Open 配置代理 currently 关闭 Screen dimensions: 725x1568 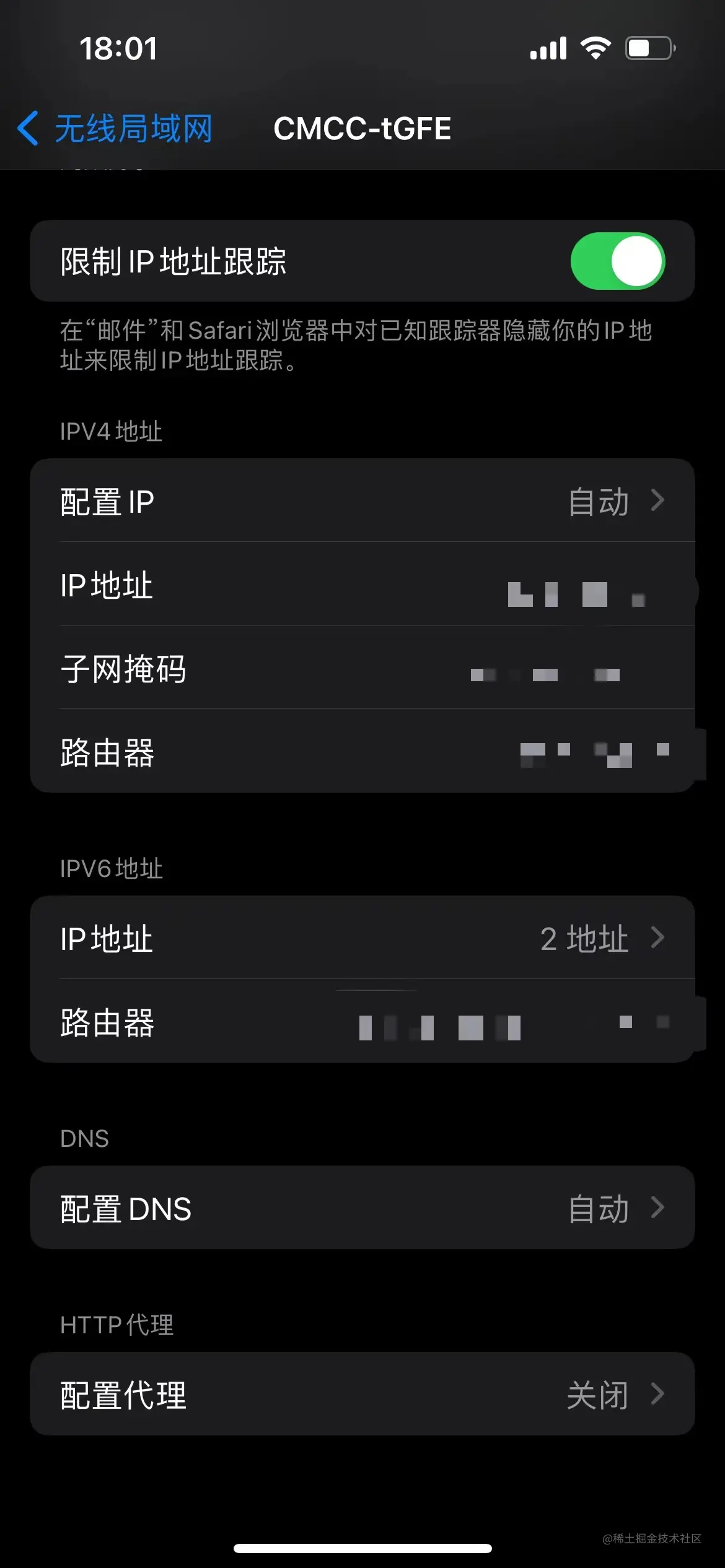coord(362,1394)
